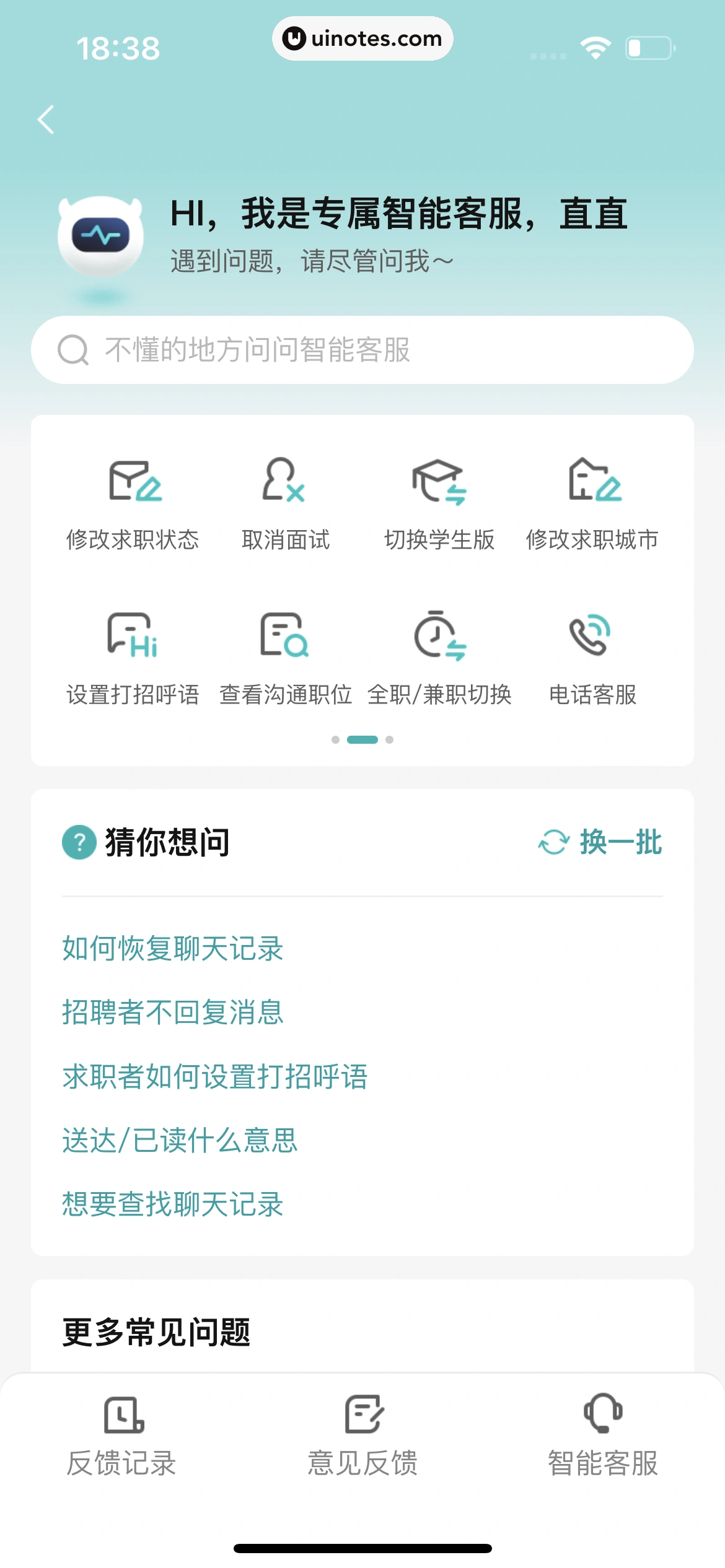Open the 查看沟通职位 search icon
The width and height of the screenshot is (725, 1568).
(x=284, y=641)
